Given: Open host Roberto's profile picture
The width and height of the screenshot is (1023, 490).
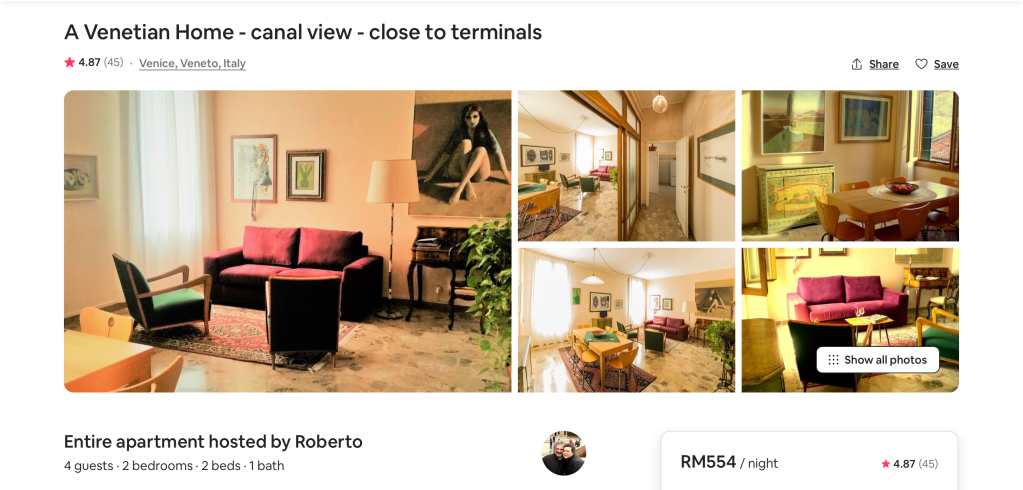Looking at the screenshot, I should [563, 453].
